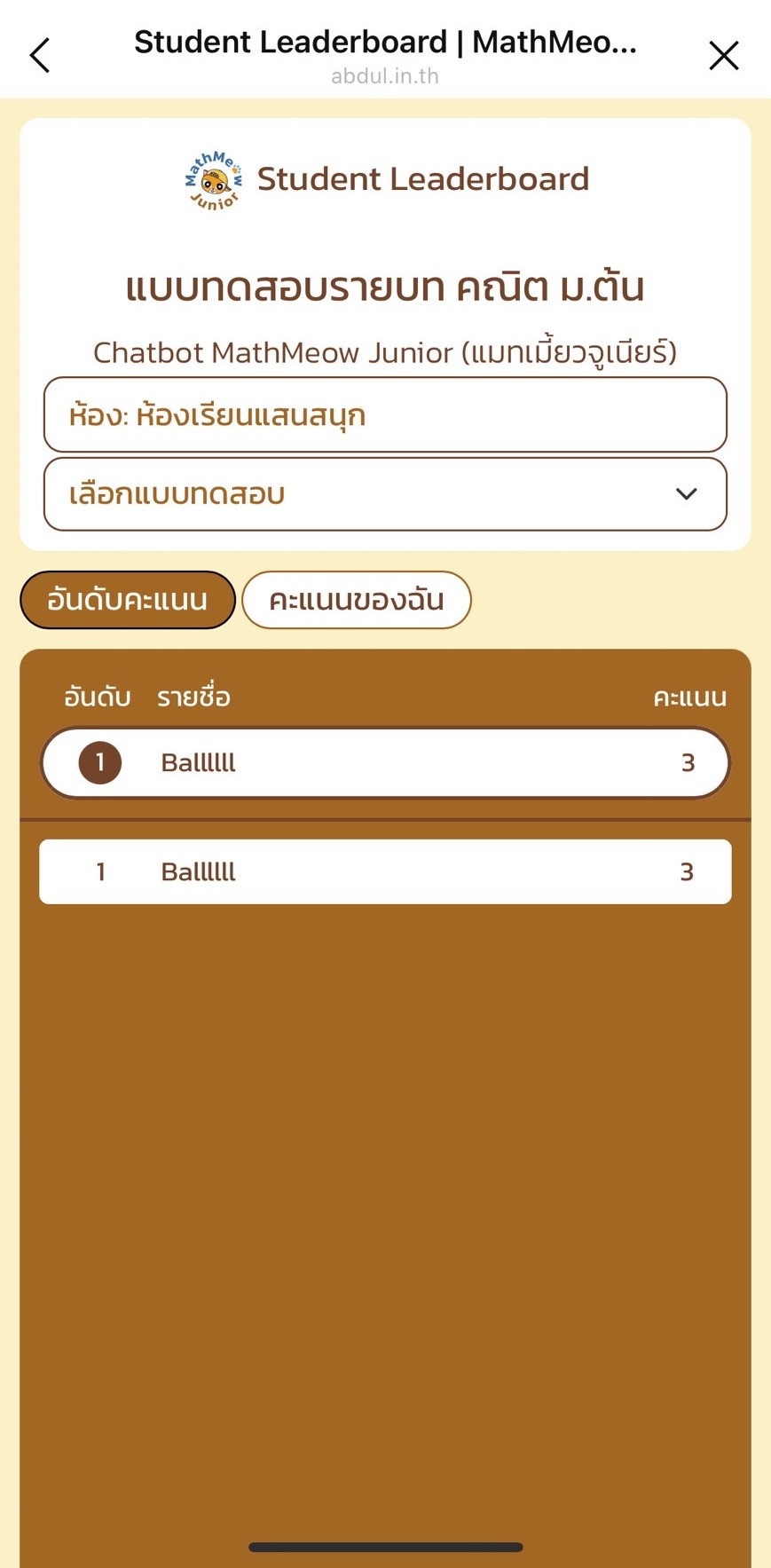Switch to the อันดับคะแนน tab
Viewport: 771px width, 1568px height.
coord(128,600)
